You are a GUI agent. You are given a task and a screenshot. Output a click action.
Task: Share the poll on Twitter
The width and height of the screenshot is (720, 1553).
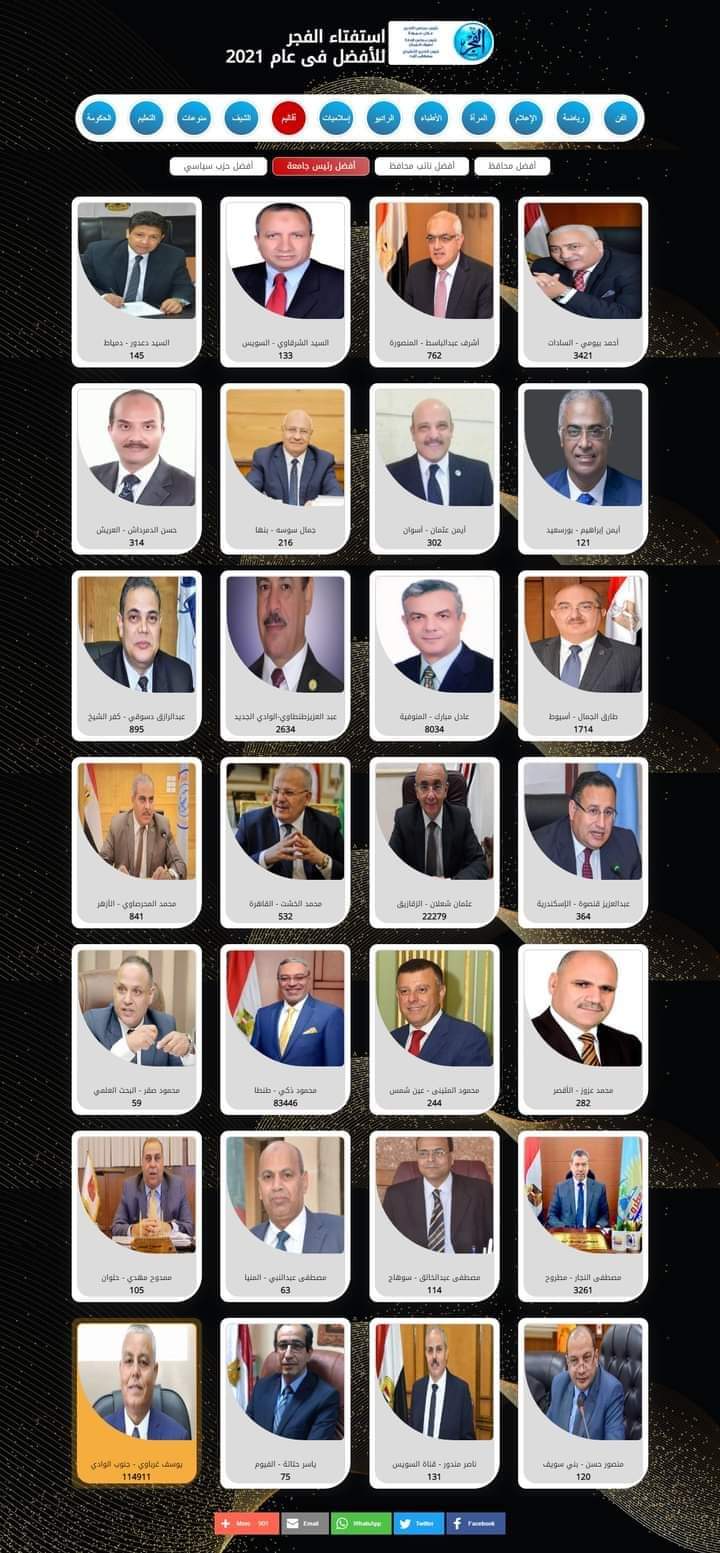point(418,1523)
